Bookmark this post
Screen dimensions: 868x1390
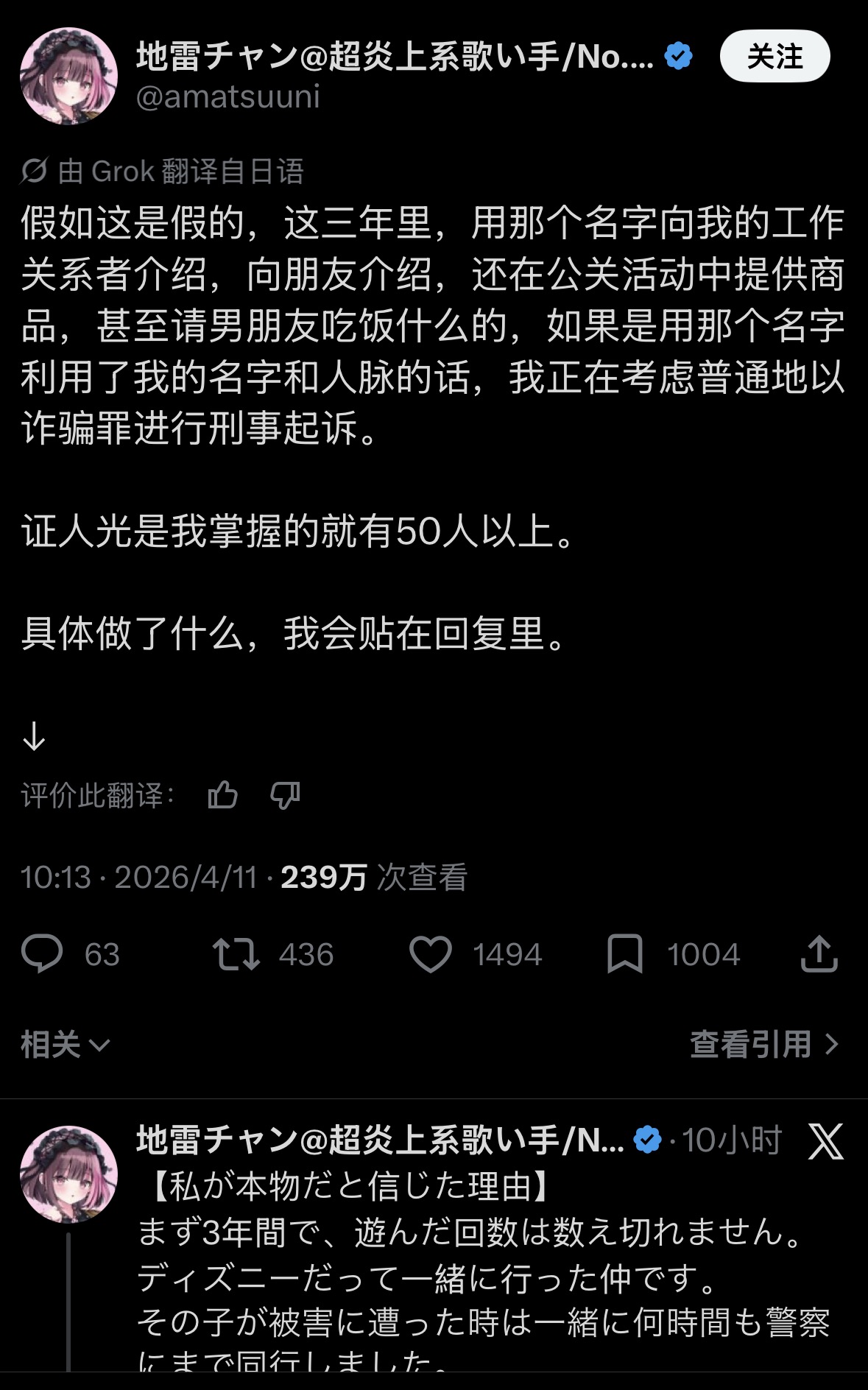(x=625, y=954)
